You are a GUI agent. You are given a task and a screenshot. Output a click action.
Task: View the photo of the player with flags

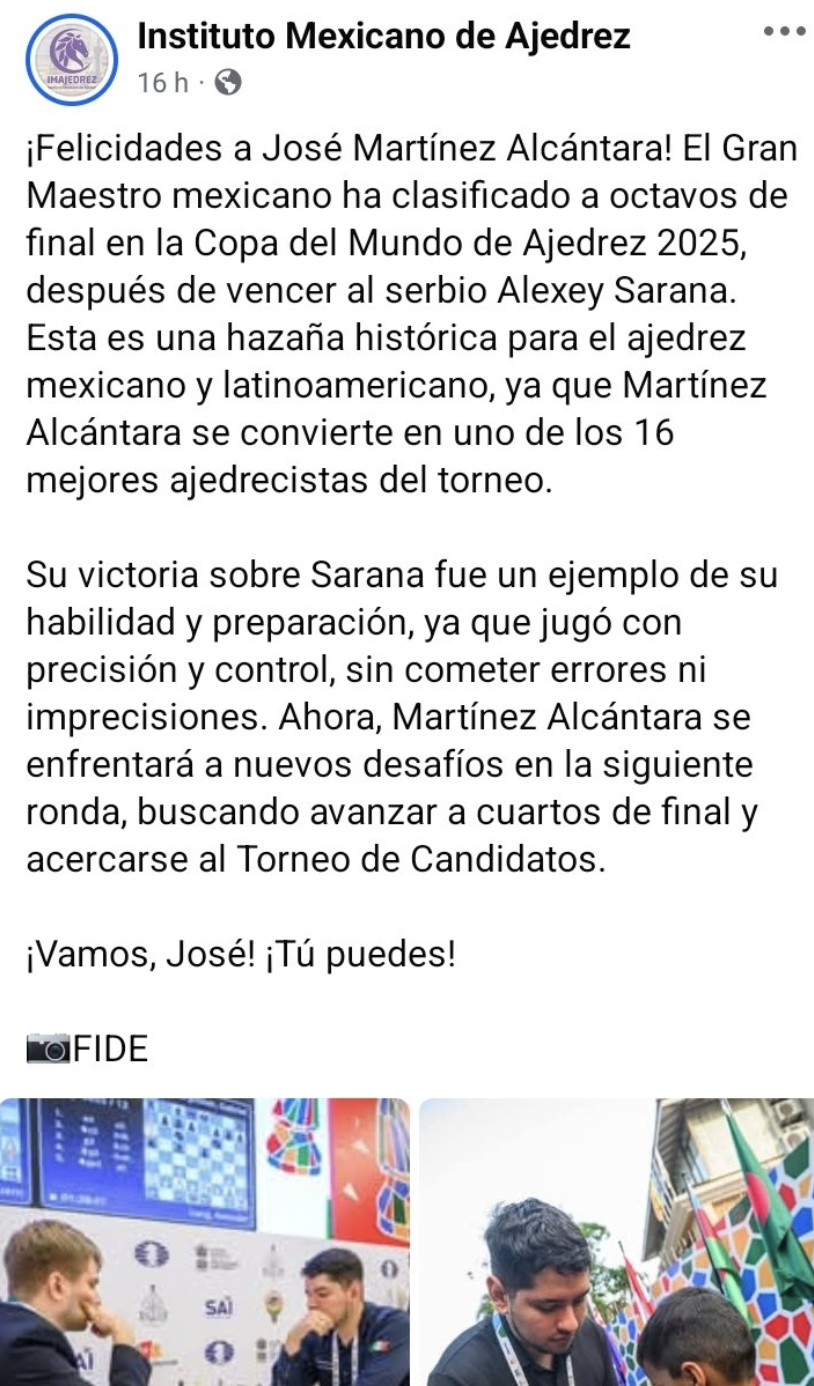[x=616, y=1240]
